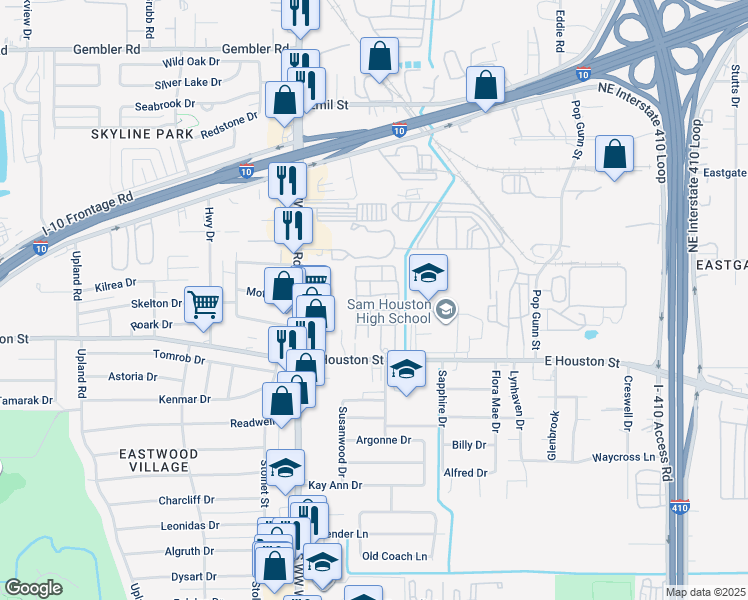Open the restaurant marker just below I-10

pyautogui.click(x=287, y=181)
